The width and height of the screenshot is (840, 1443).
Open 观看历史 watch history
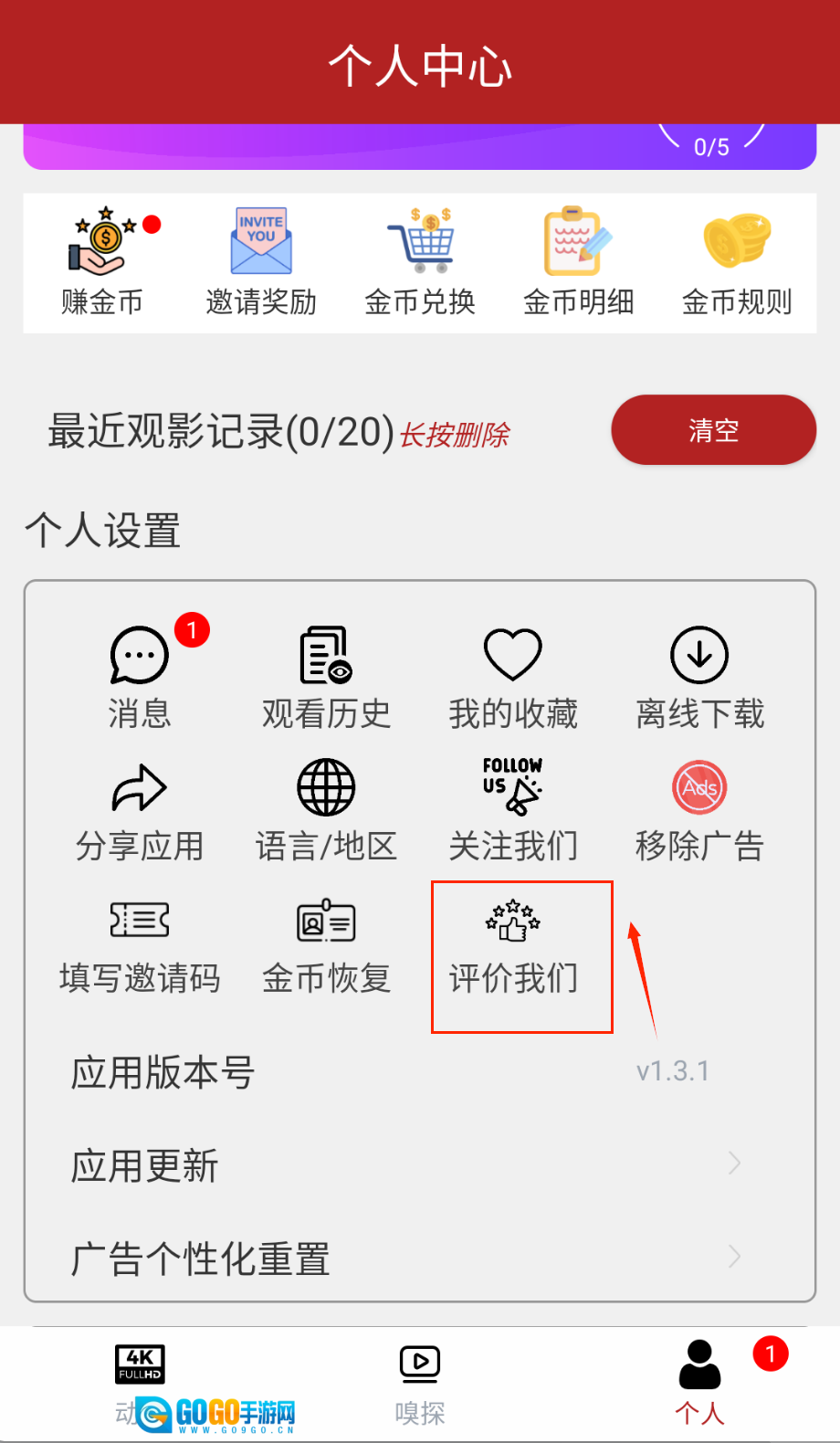click(326, 678)
